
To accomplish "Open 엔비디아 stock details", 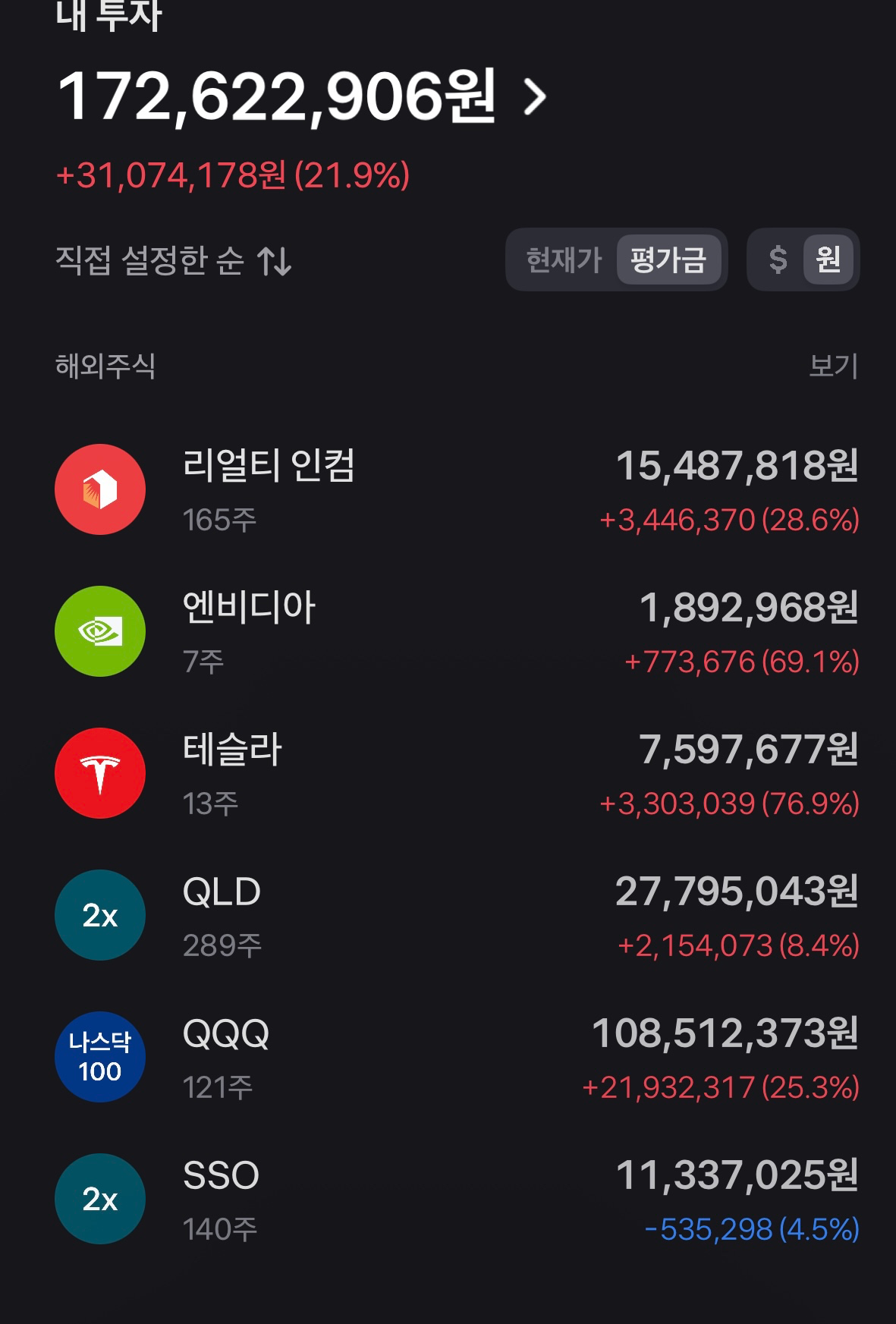I will (x=455, y=632).
